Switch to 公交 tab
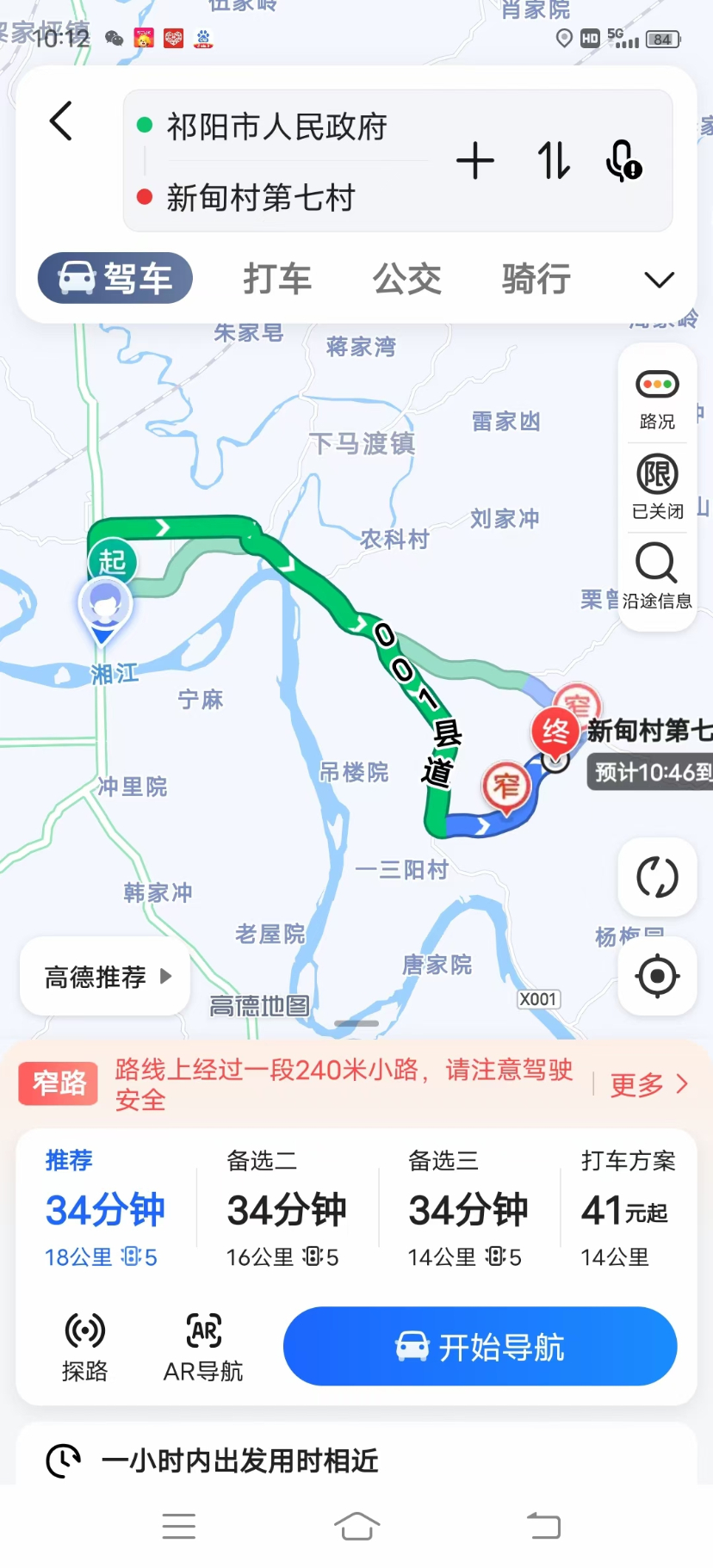Image resolution: width=713 pixels, height=1568 pixels. 406,279
